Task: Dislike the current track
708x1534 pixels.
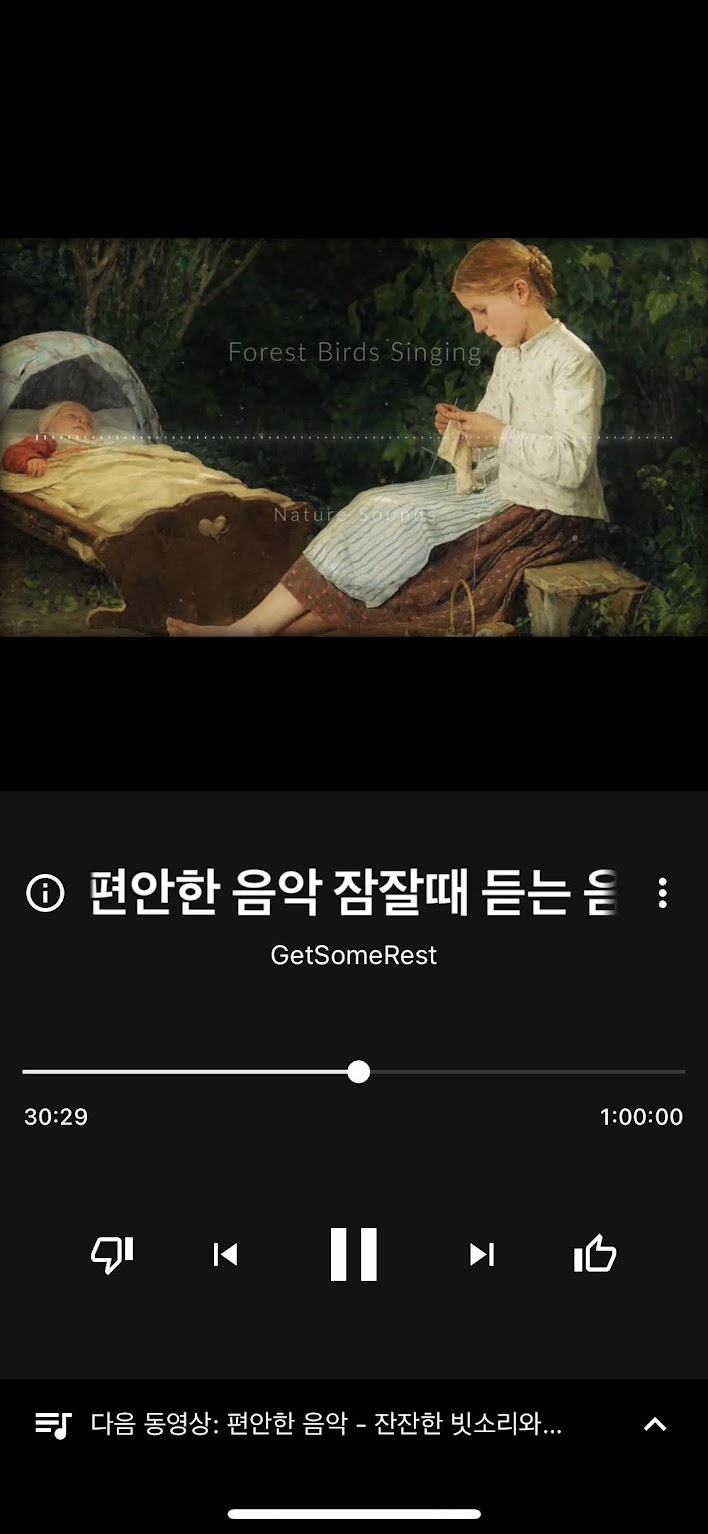Action: (112, 1253)
